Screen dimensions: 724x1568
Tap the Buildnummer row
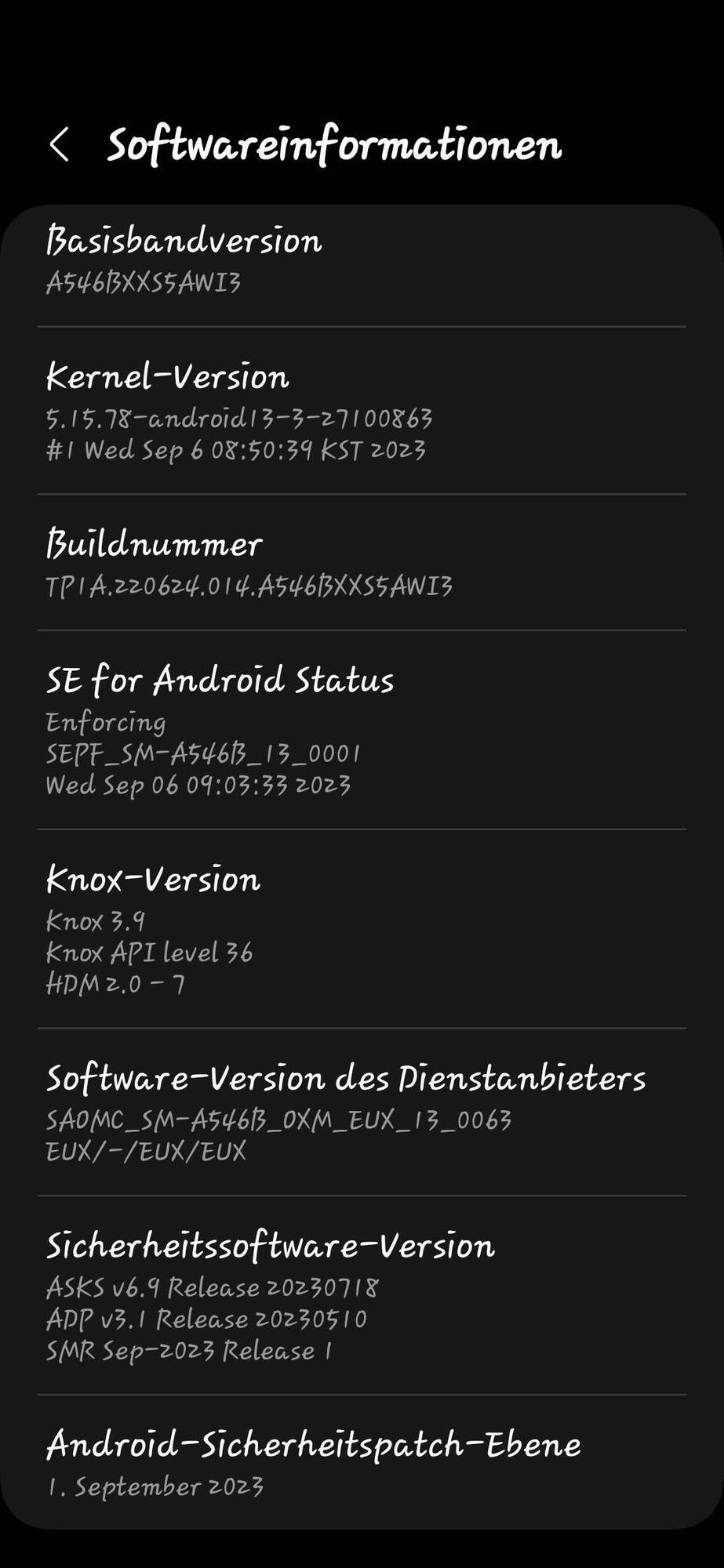pyautogui.click(x=361, y=563)
